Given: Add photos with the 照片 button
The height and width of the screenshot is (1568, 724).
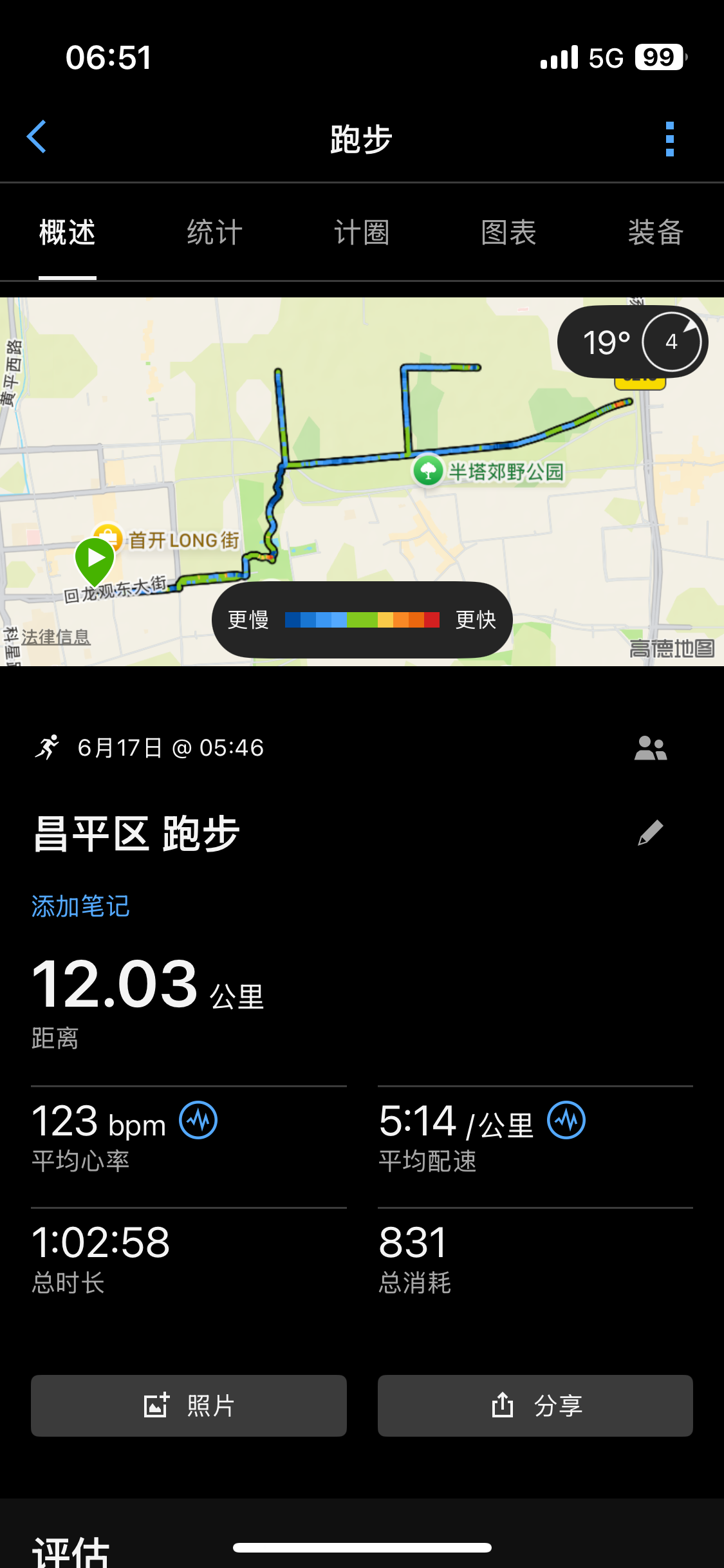Looking at the screenshot, I should [189, 1406].
